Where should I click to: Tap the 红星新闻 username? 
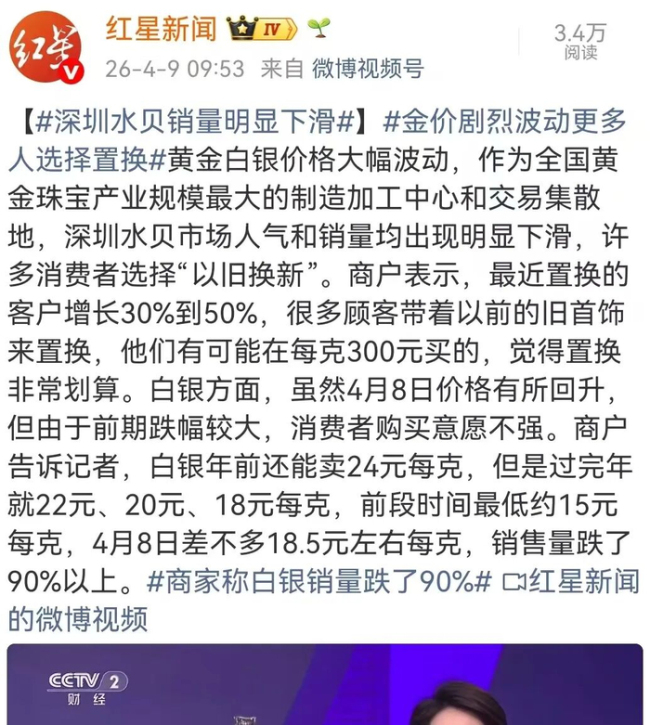(160, 30)
